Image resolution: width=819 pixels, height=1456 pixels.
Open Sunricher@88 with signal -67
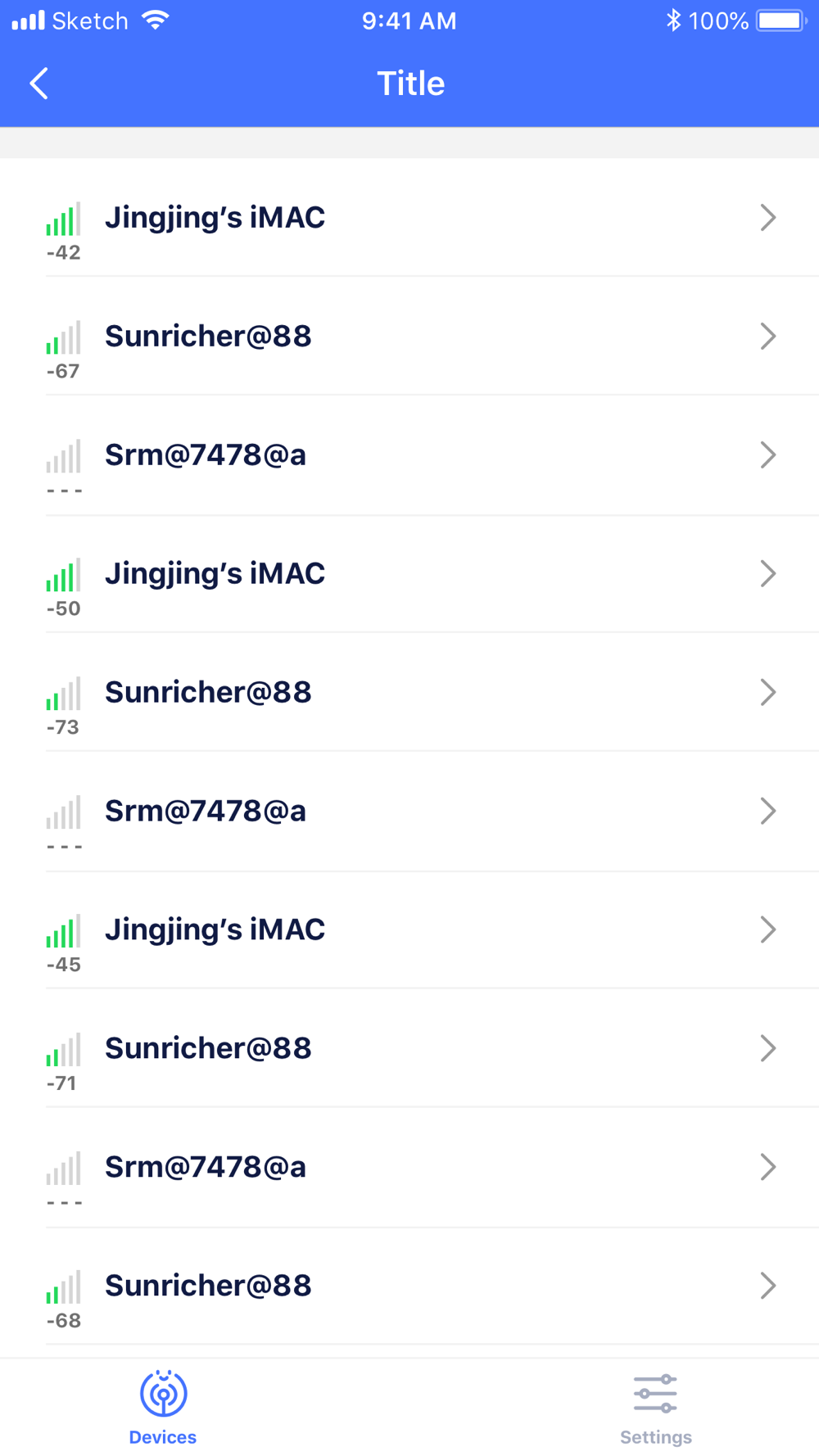point(409,337)
